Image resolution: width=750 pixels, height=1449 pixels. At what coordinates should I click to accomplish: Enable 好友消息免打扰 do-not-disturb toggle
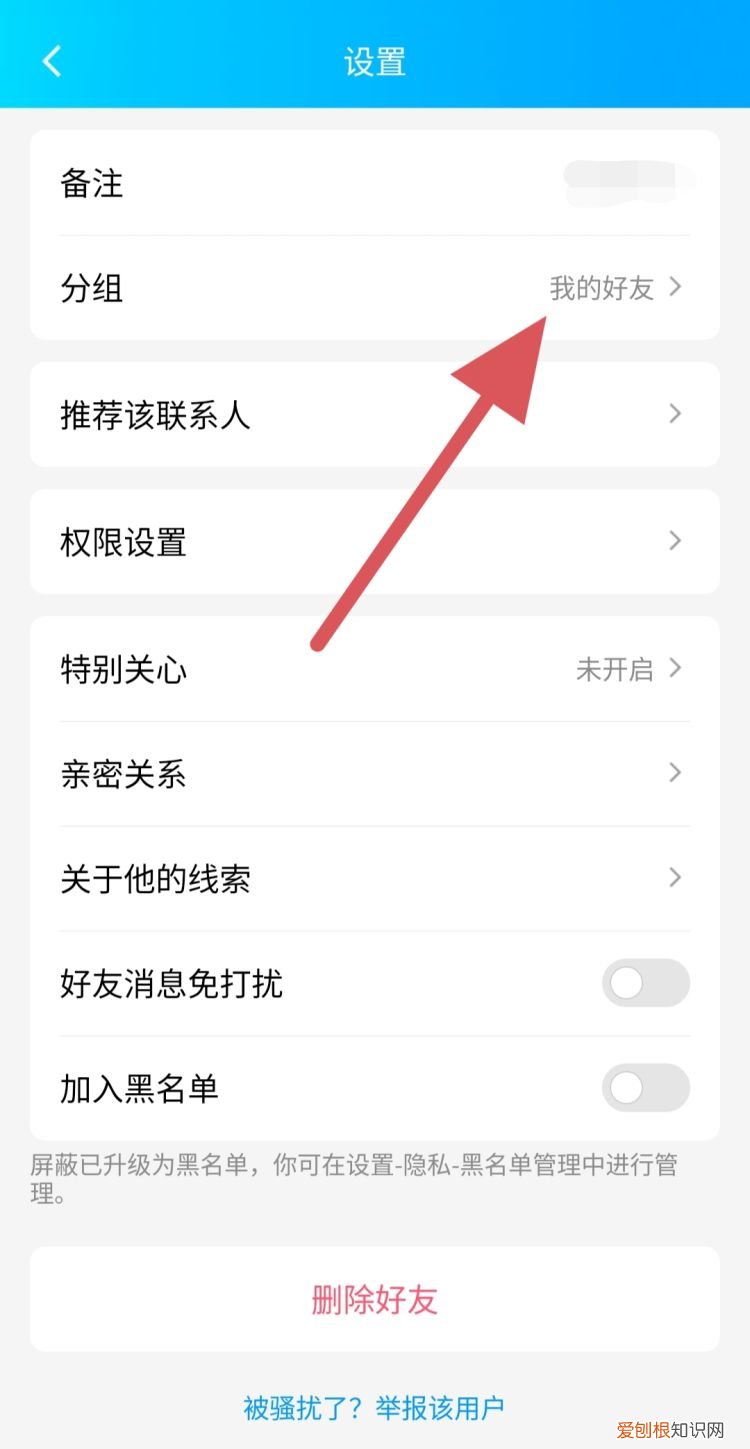[646, 983]
